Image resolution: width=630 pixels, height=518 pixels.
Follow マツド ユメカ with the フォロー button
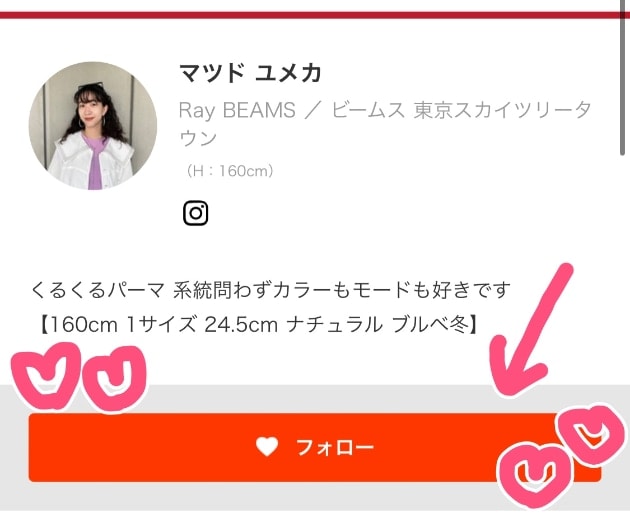314,447
